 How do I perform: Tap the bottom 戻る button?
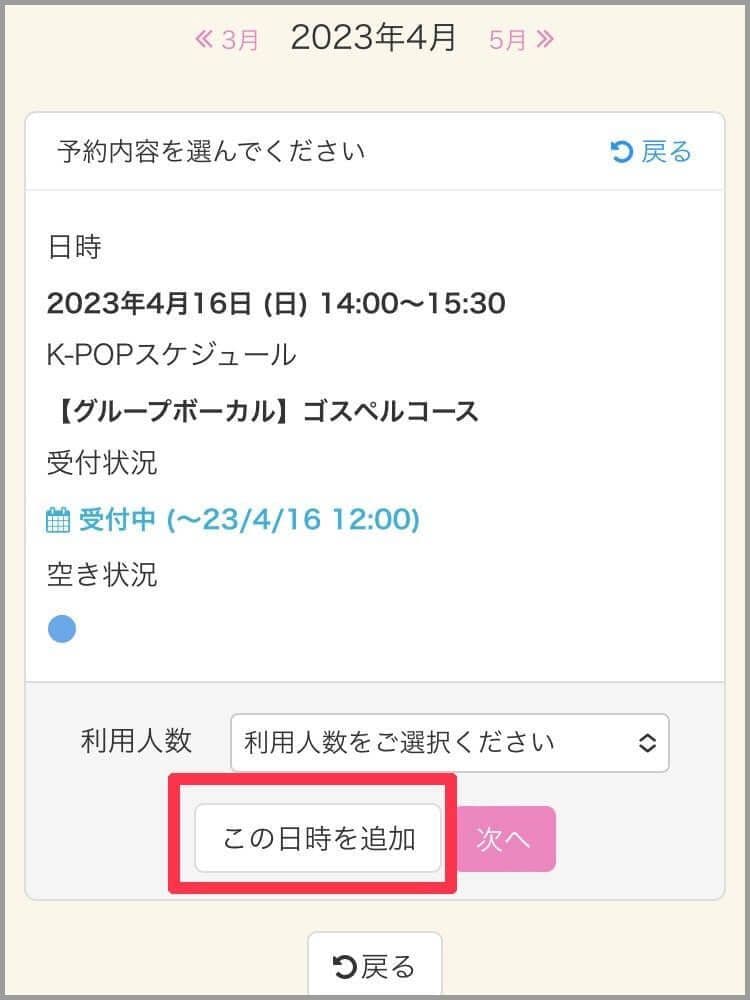point(374,966)
